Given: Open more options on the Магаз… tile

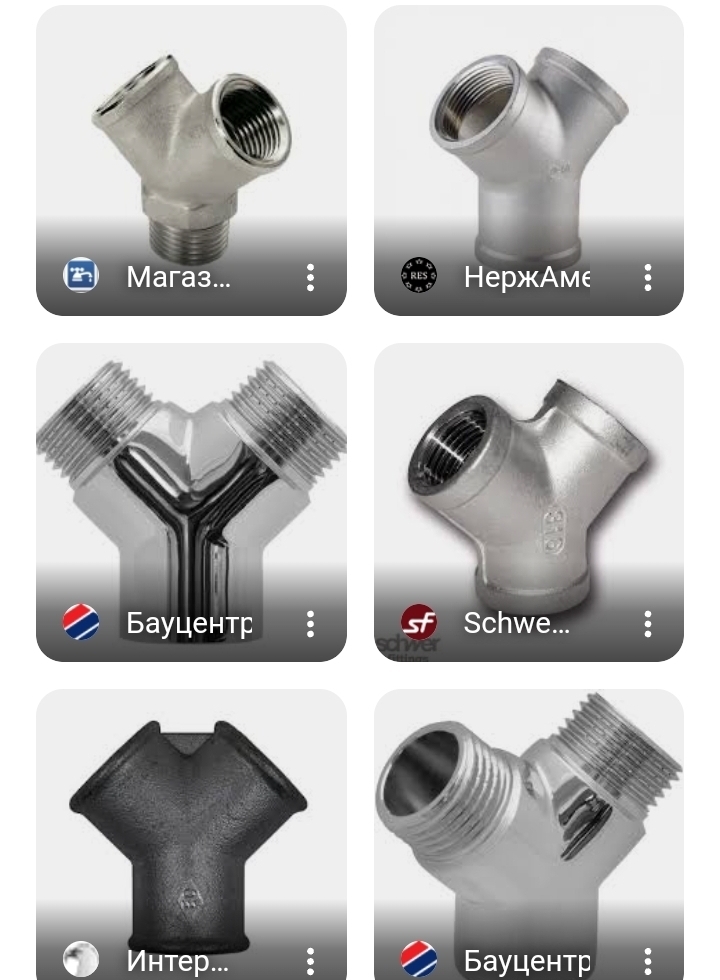Looking at the screenshot, I should point(311,277).
